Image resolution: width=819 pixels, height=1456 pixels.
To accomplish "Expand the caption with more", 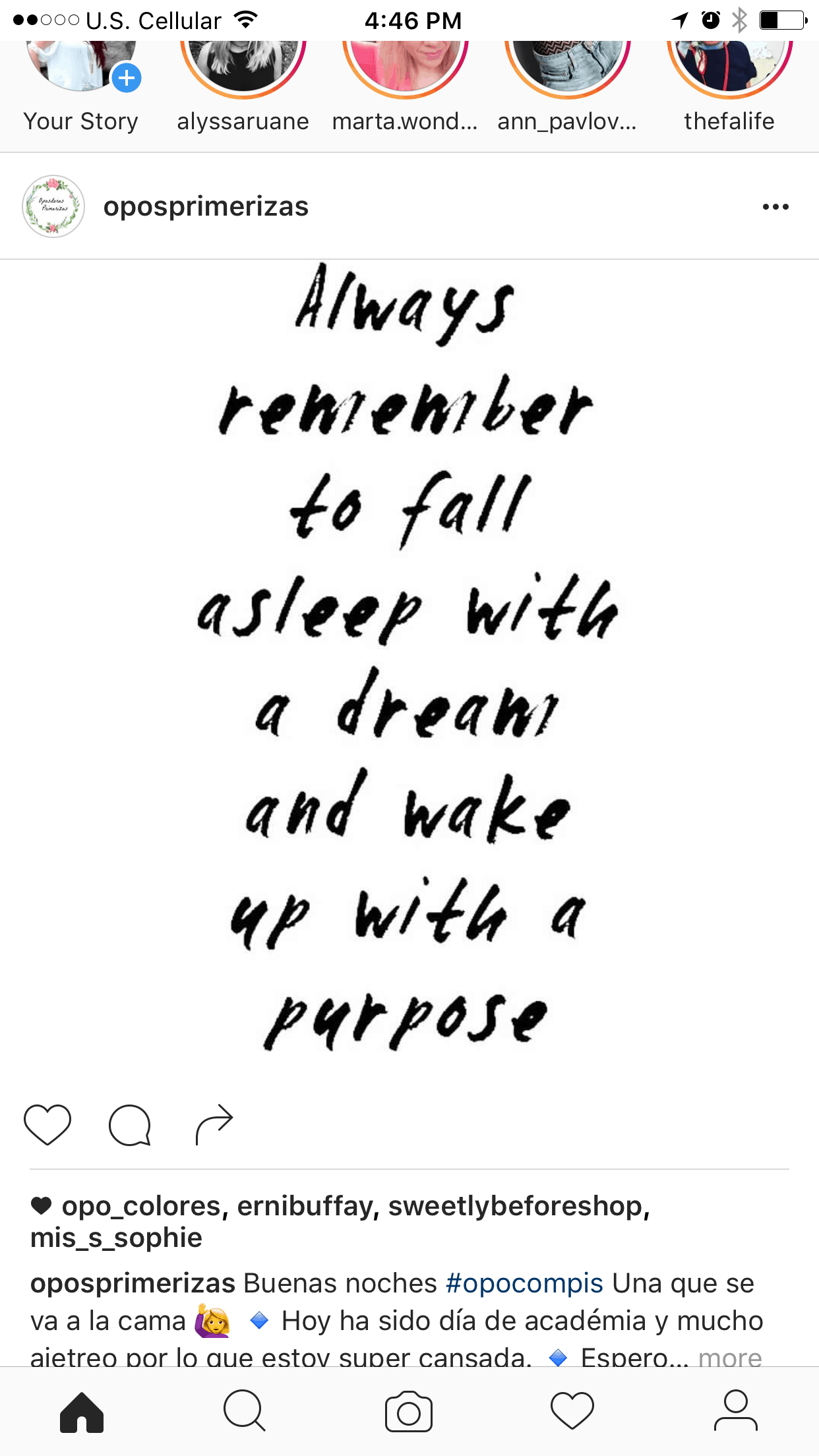I will tap(730, 1357).
